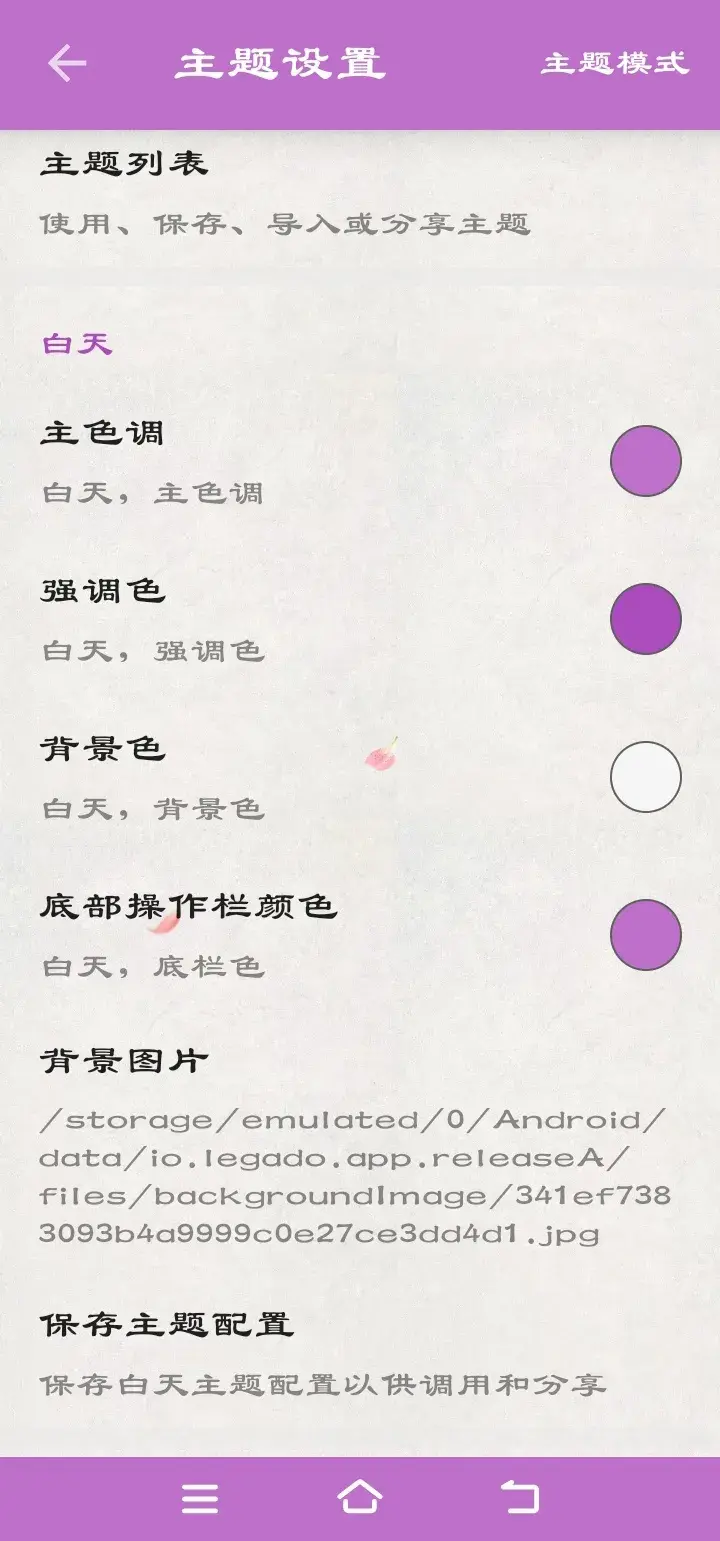Screen dimensions: 720x1541
Task: Set the 底部操作栏颜色 color
Action: pyautogui.click(x=645, y=935)
